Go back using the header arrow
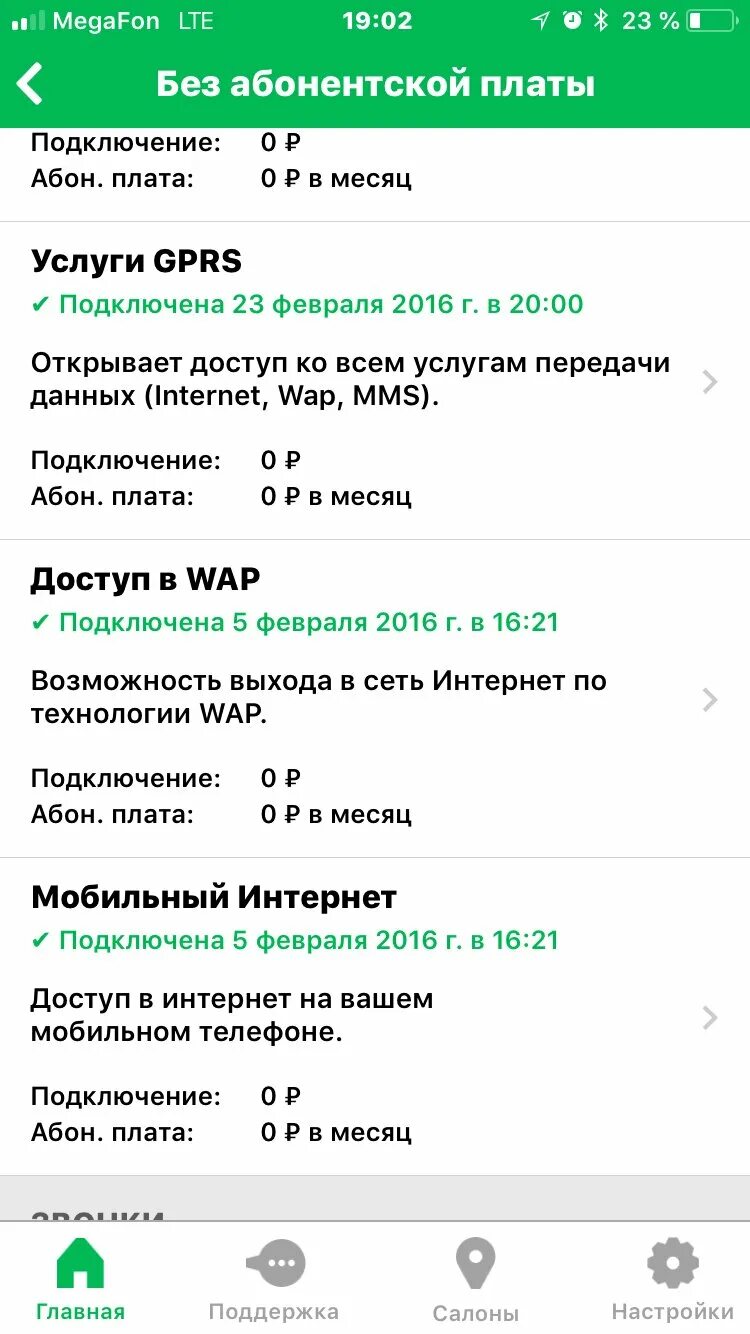Image resolution: width=750 pixels, height=1334 pixels. pyautogui.click(x=31, y=84)
